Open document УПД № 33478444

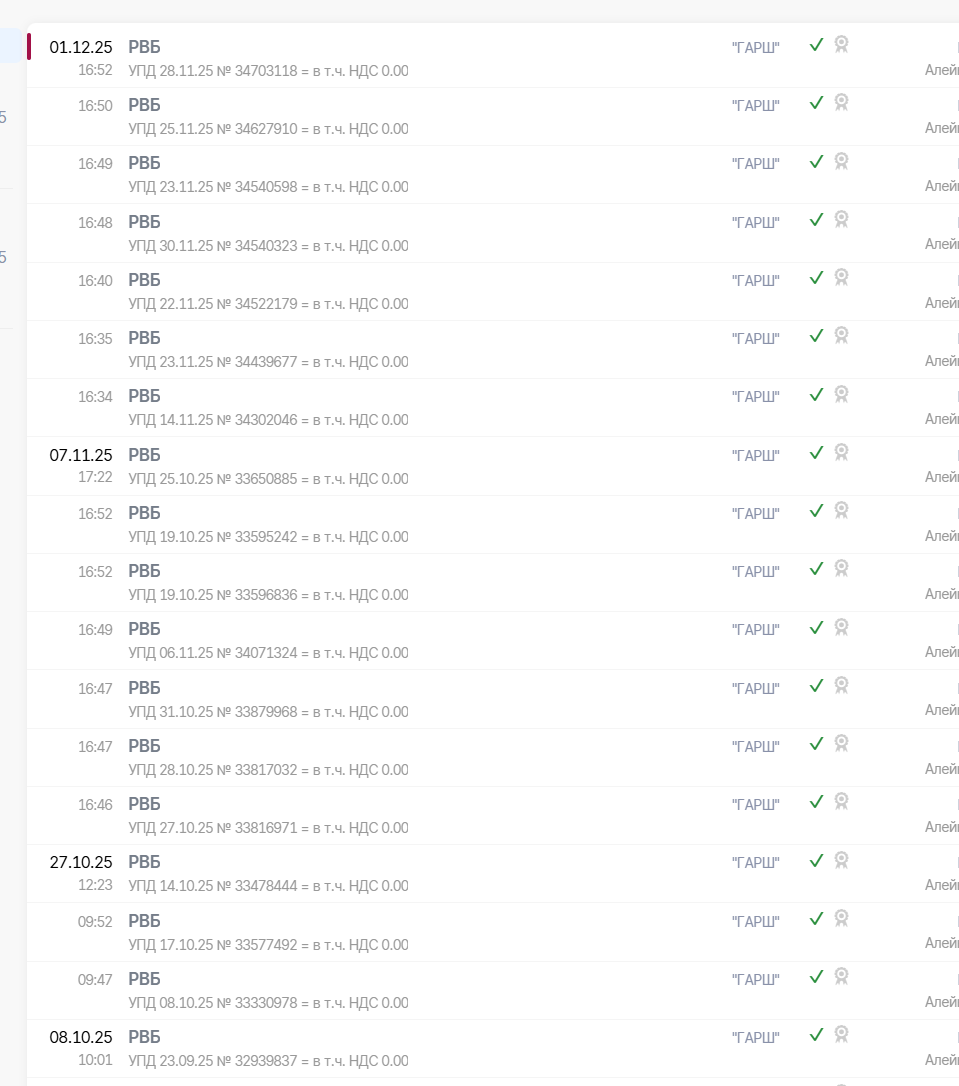point(268,886)
